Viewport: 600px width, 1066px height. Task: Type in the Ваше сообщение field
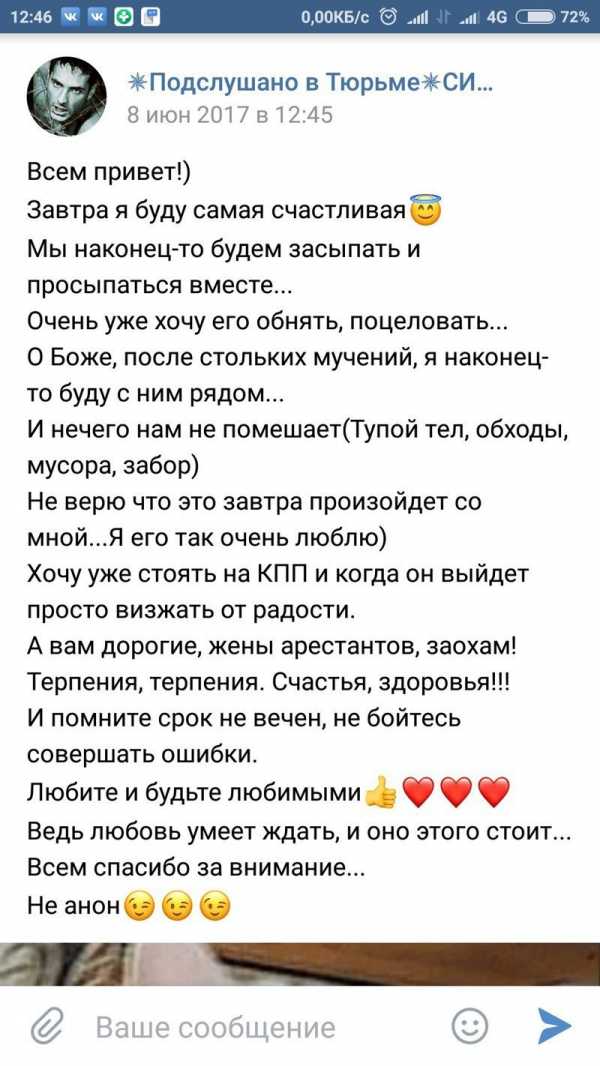click(260, 1026)
